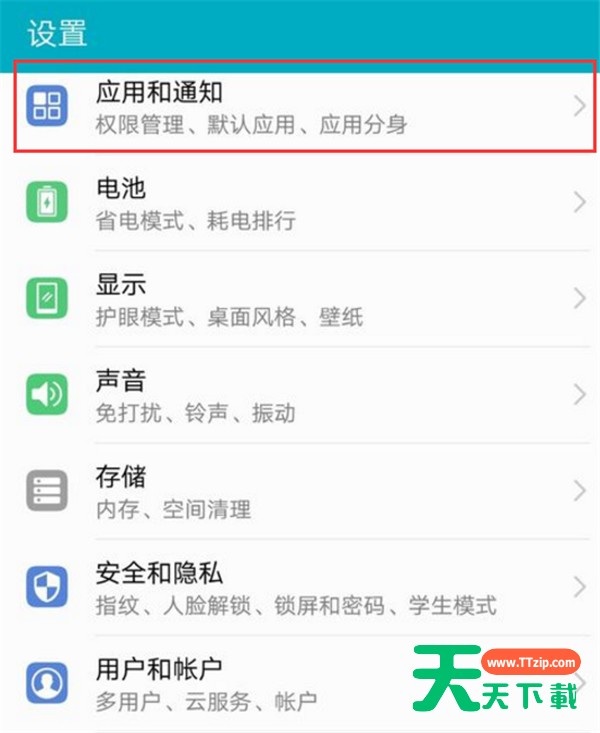Go to 显示 settings
This screenshot has width=600, height=733.
coord(300,299)
